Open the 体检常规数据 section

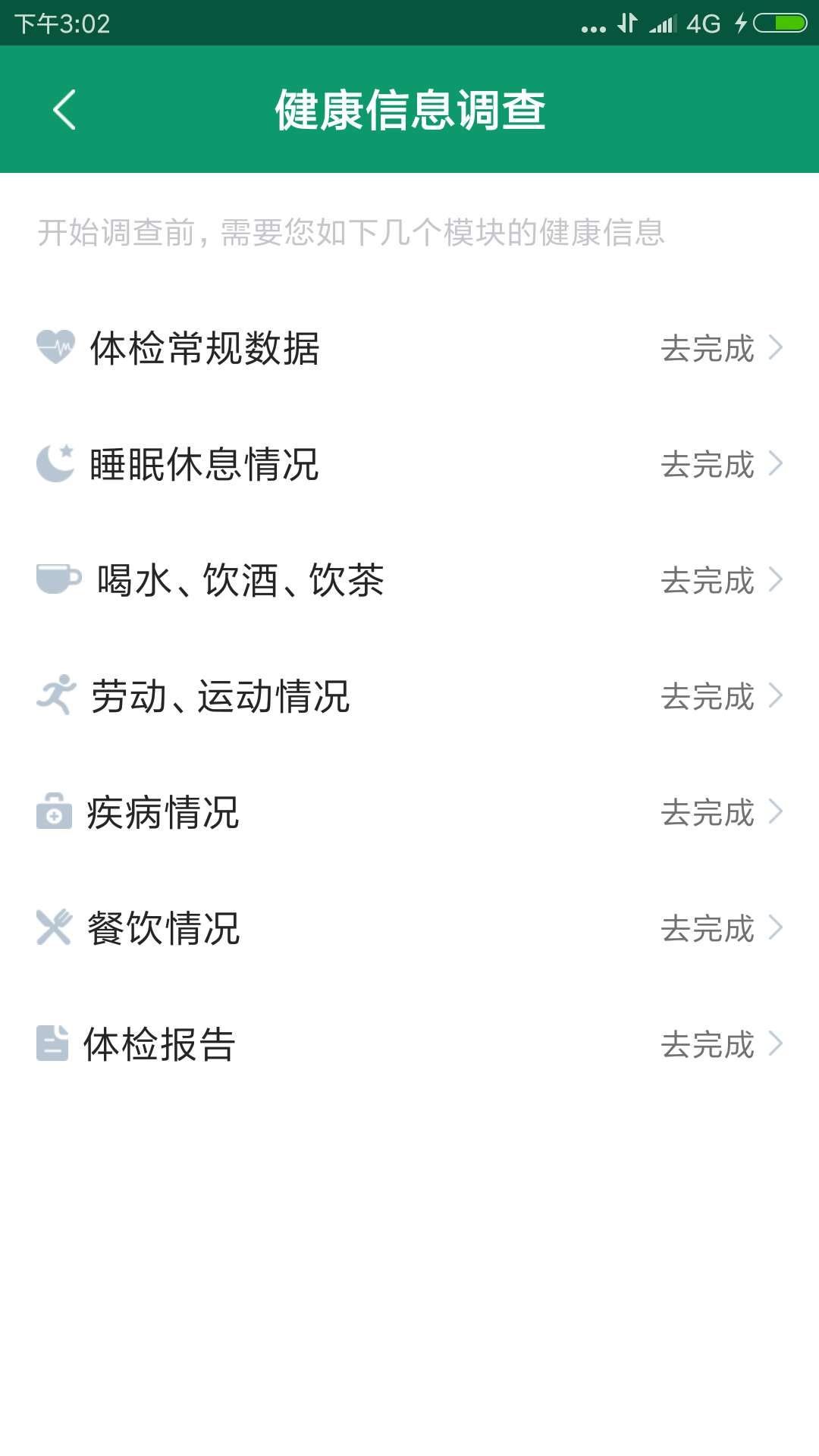point(409,348)
